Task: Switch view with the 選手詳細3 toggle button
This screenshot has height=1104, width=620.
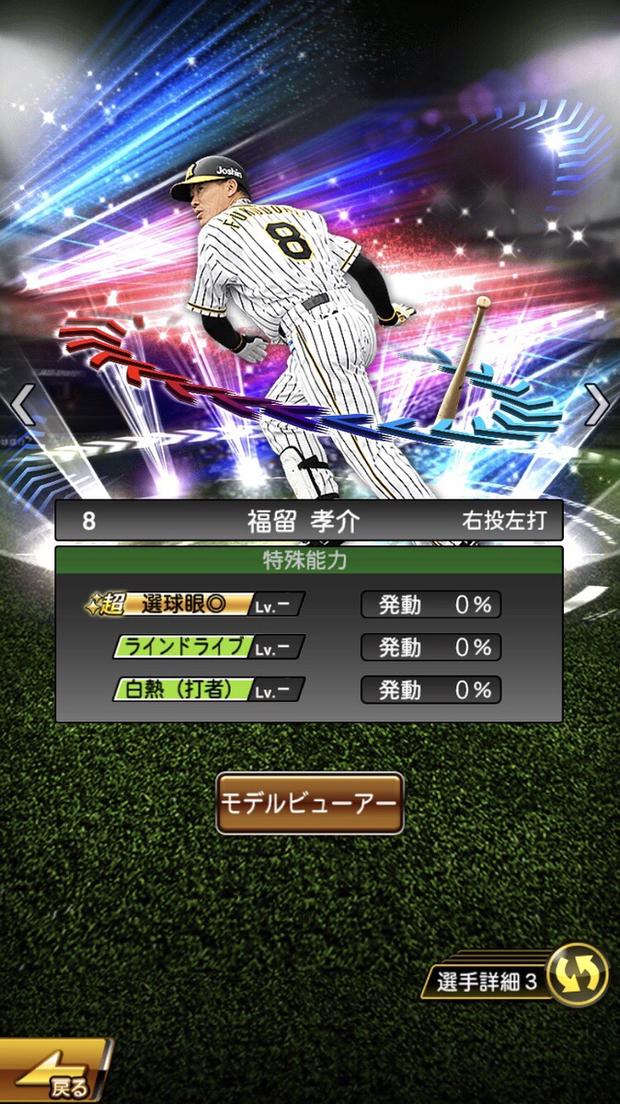Action: (x=578, y=975)
